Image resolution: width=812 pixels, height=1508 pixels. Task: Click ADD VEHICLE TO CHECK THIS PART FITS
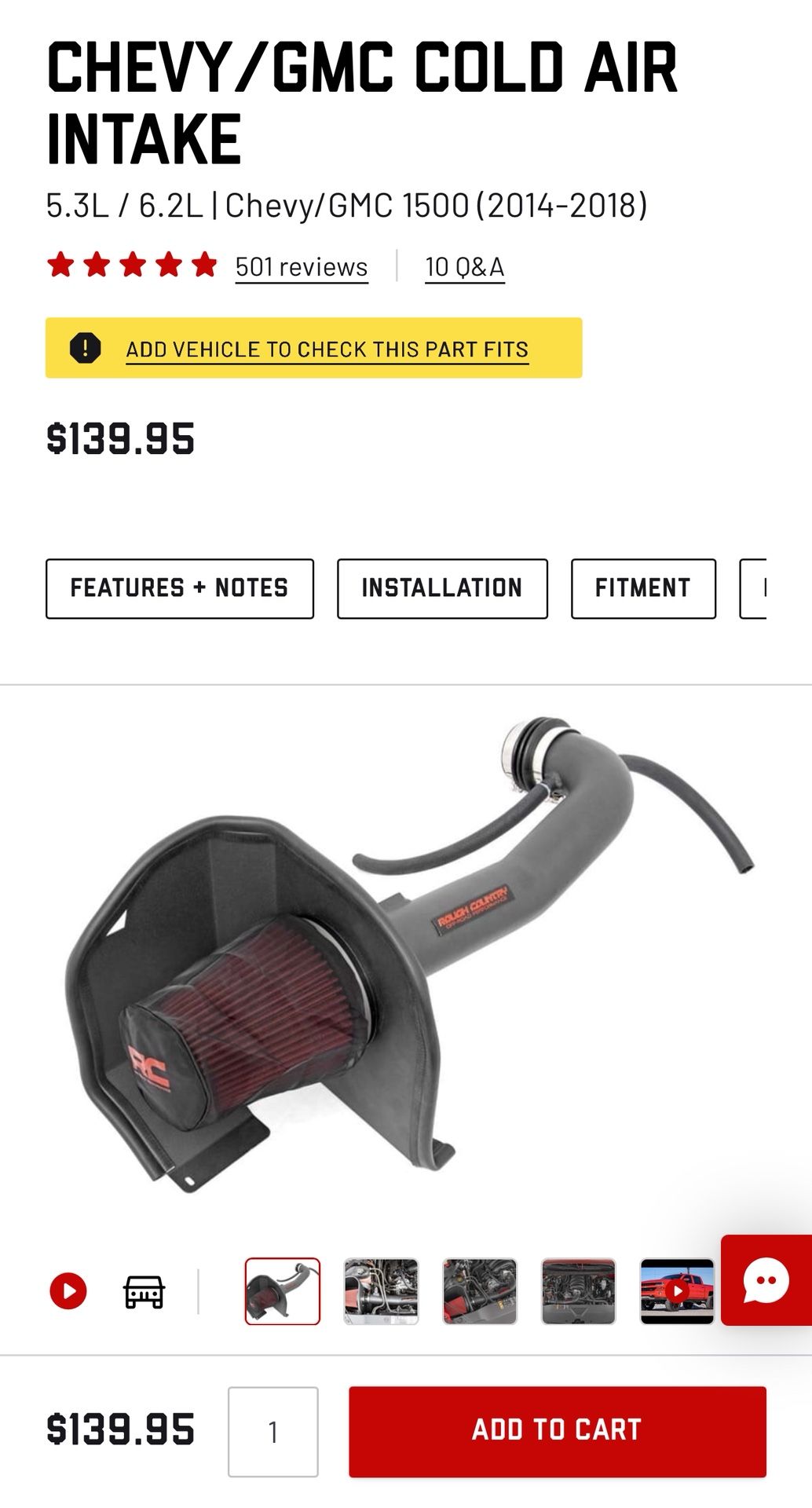click(x=327, y=348)
